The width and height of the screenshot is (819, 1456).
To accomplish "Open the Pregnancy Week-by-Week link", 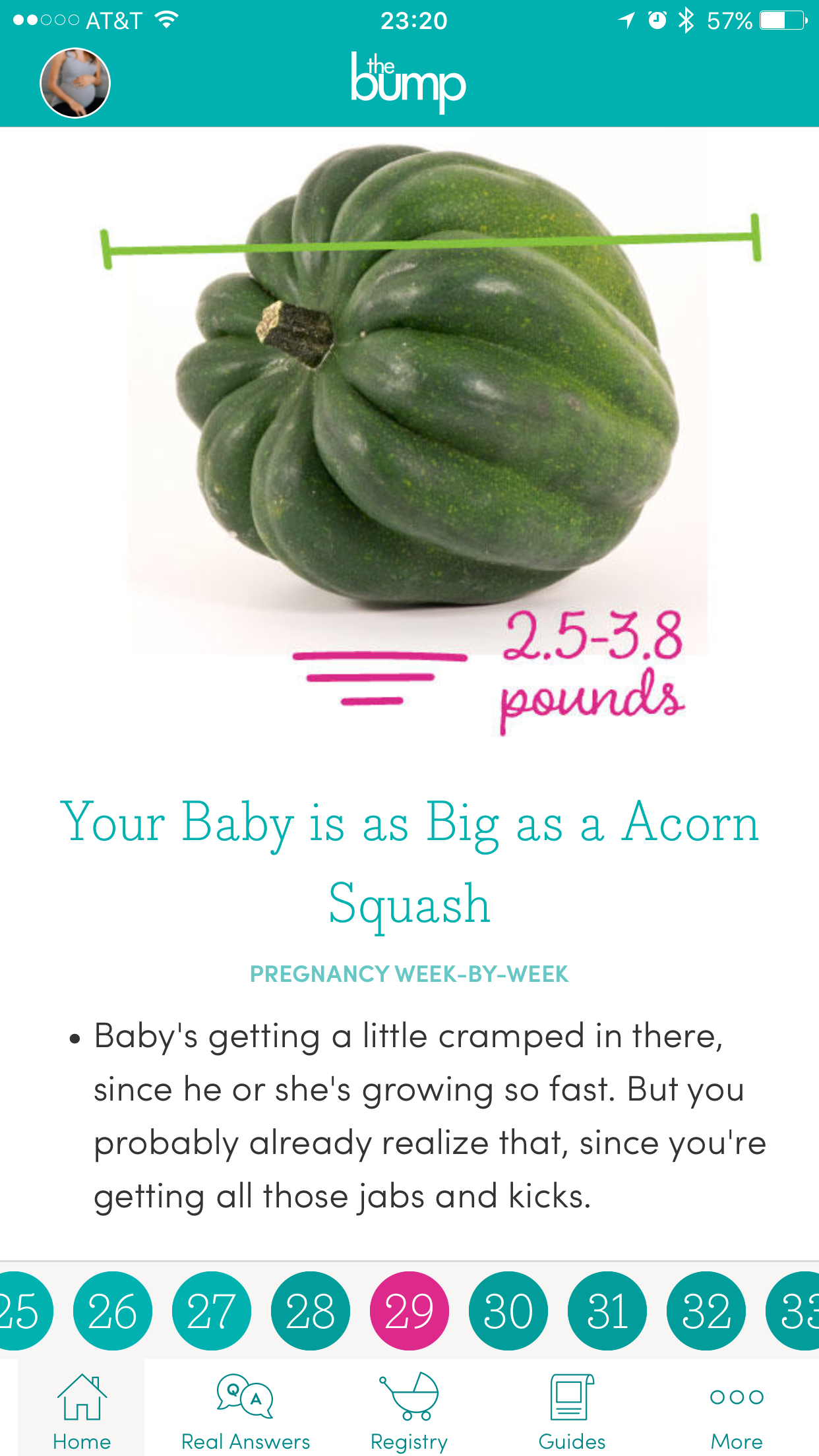I will click(x=409, y=974).
